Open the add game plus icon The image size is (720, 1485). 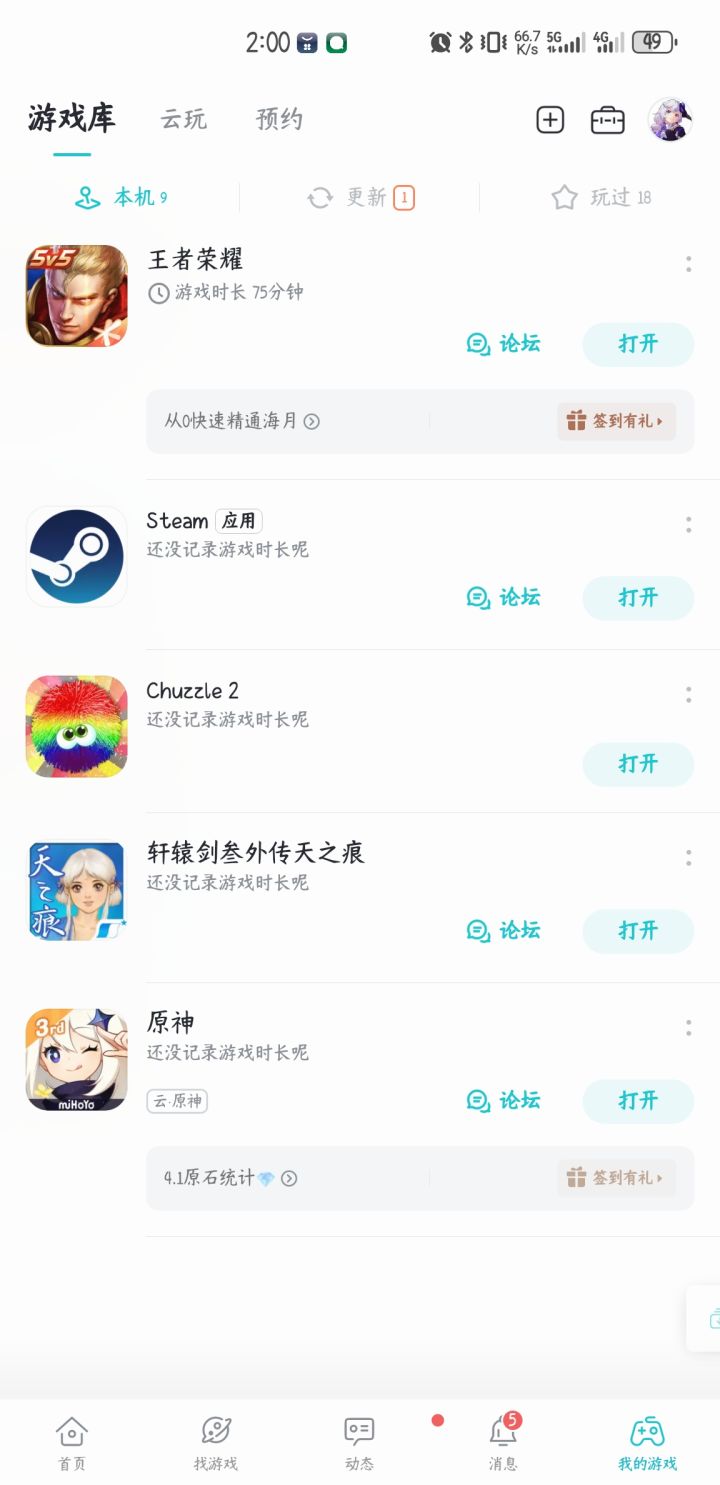550,120
